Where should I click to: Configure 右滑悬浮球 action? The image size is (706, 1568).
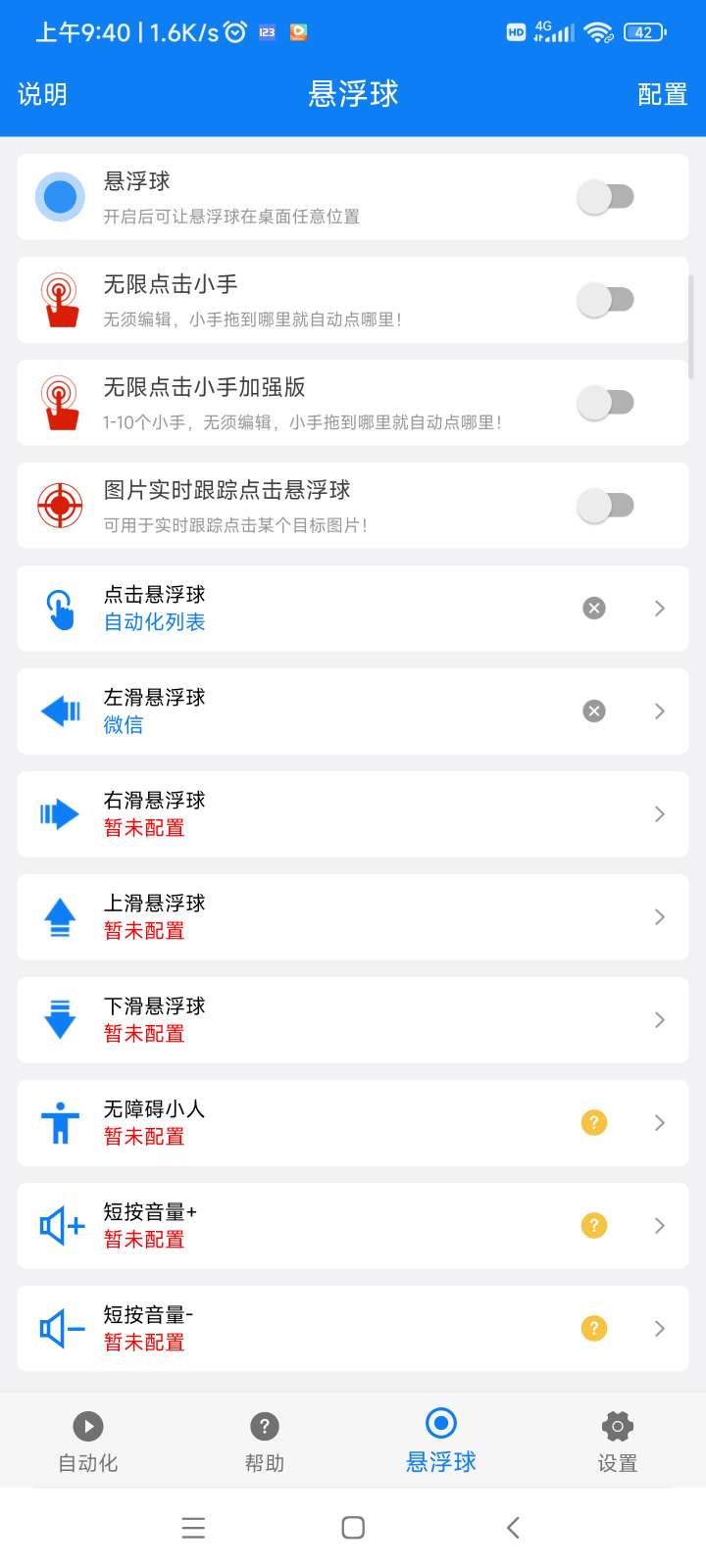pyautogui.click(x=353, y=814)
